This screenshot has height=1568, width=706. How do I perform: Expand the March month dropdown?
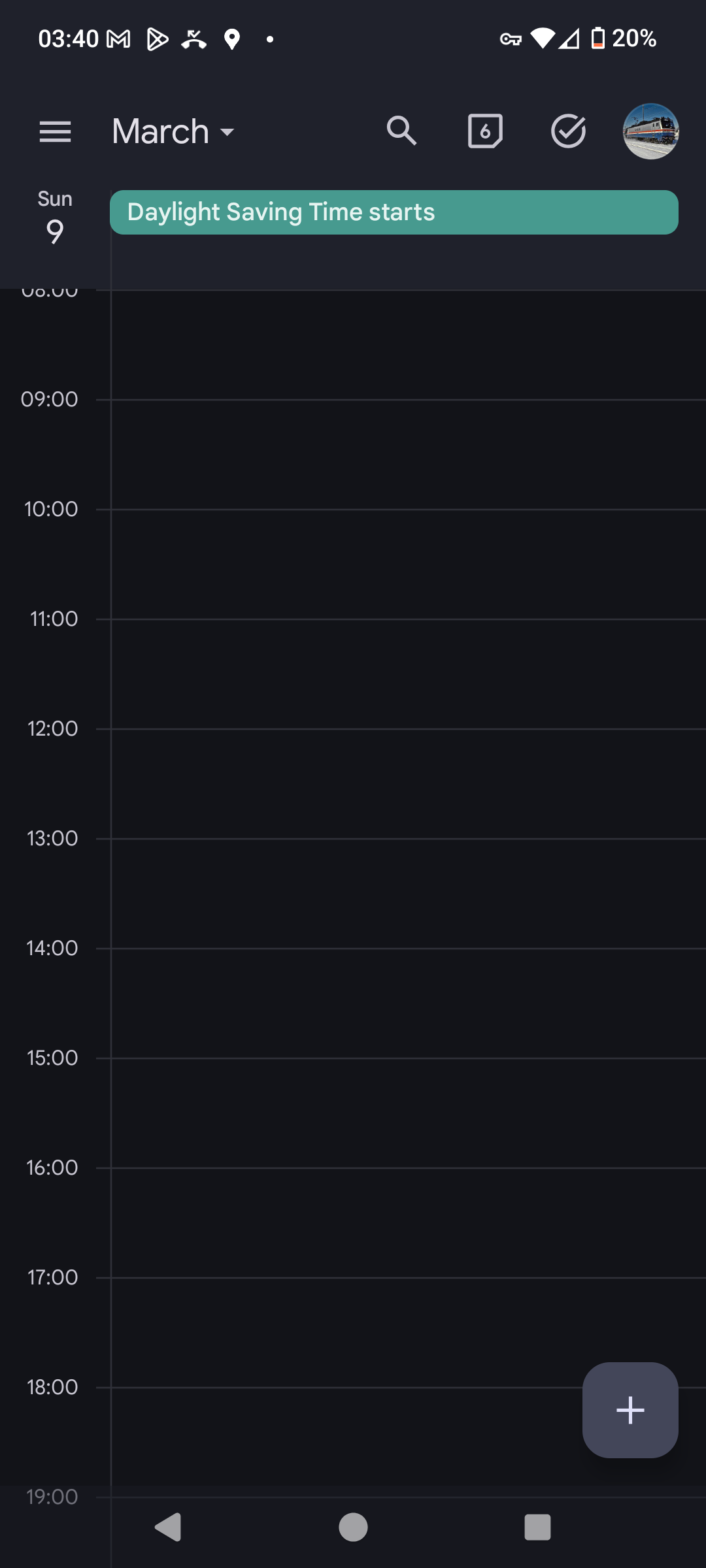[173, 131]
